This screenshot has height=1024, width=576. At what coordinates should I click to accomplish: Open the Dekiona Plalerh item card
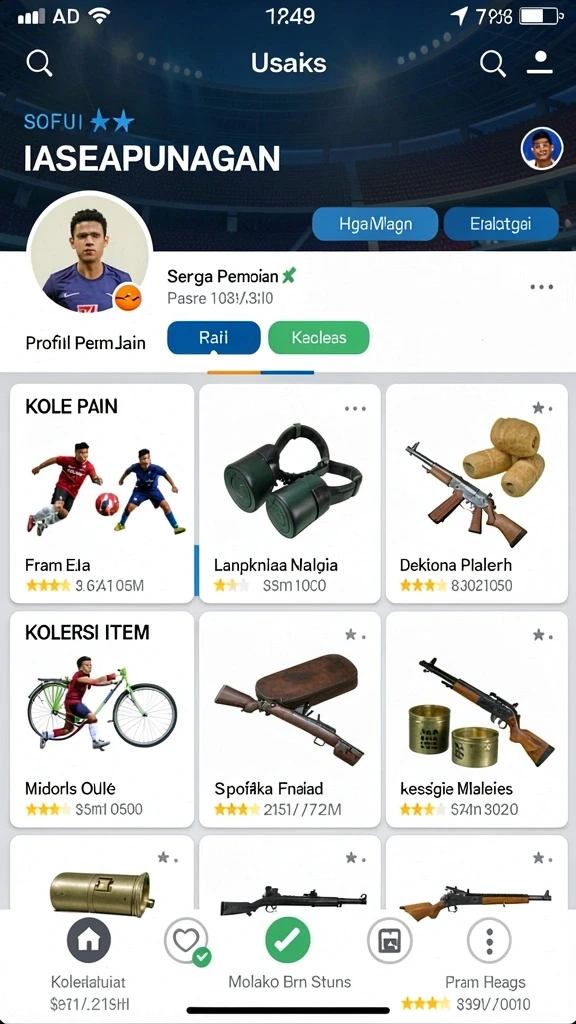[477, 494]
